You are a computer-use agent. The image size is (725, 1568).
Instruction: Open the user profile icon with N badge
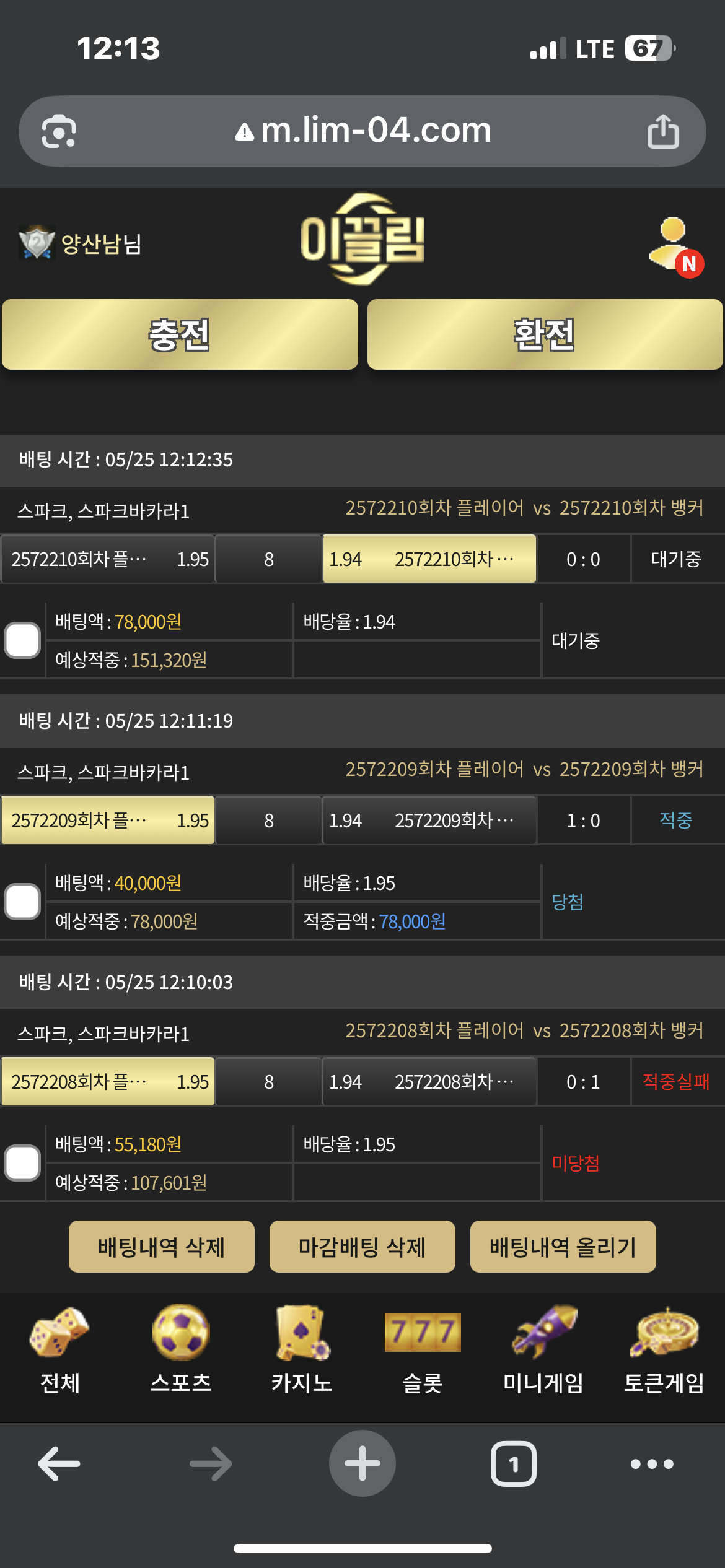(x=675, y=246)
